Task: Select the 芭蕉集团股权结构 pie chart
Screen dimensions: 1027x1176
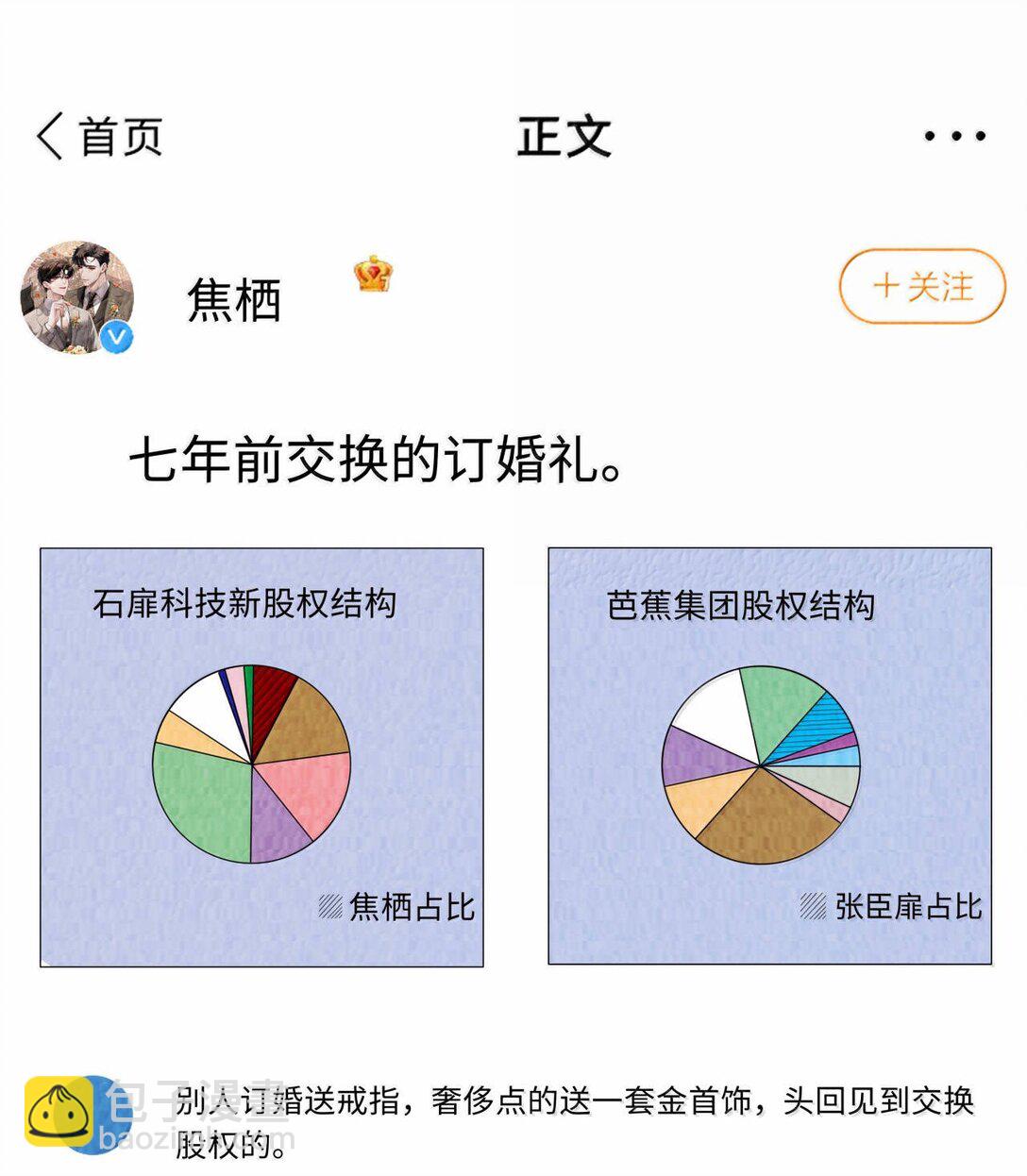Action: pyautogui.click(x=760, y=764)
